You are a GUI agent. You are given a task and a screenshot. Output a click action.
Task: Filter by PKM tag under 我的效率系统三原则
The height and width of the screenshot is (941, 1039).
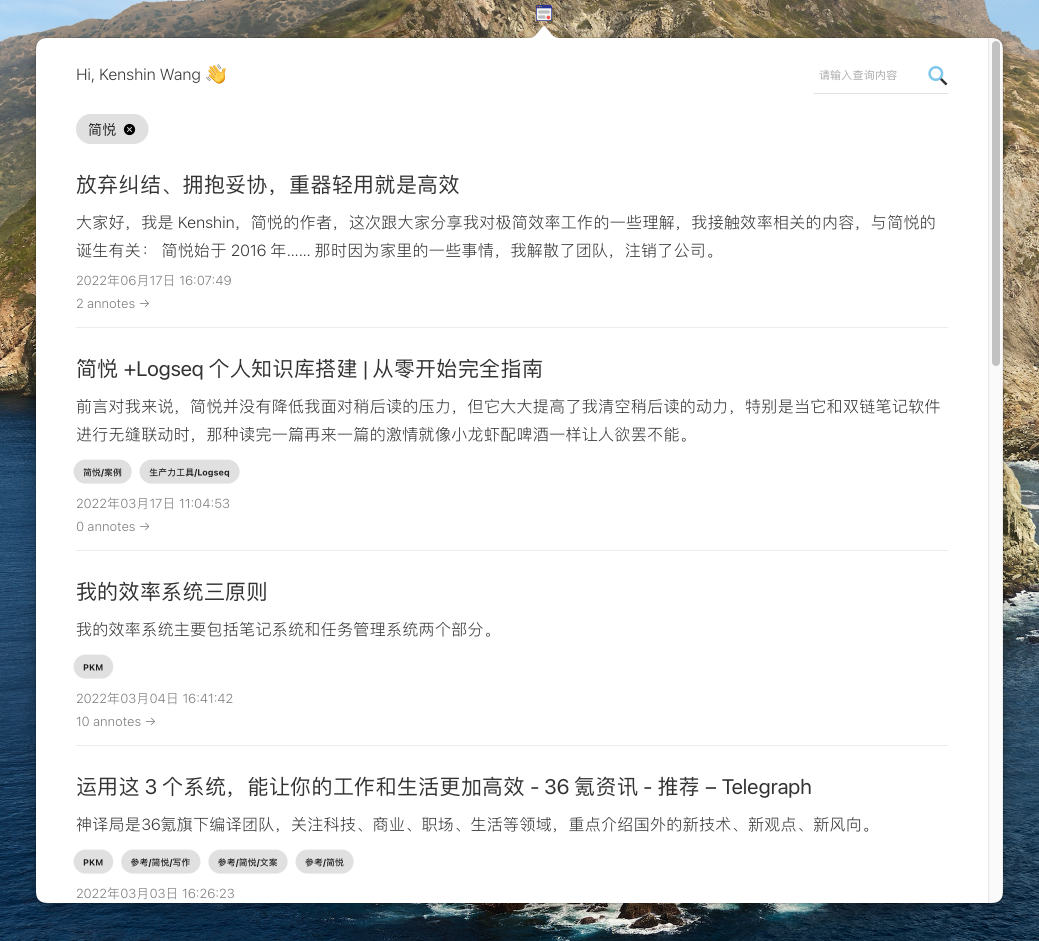93,667
